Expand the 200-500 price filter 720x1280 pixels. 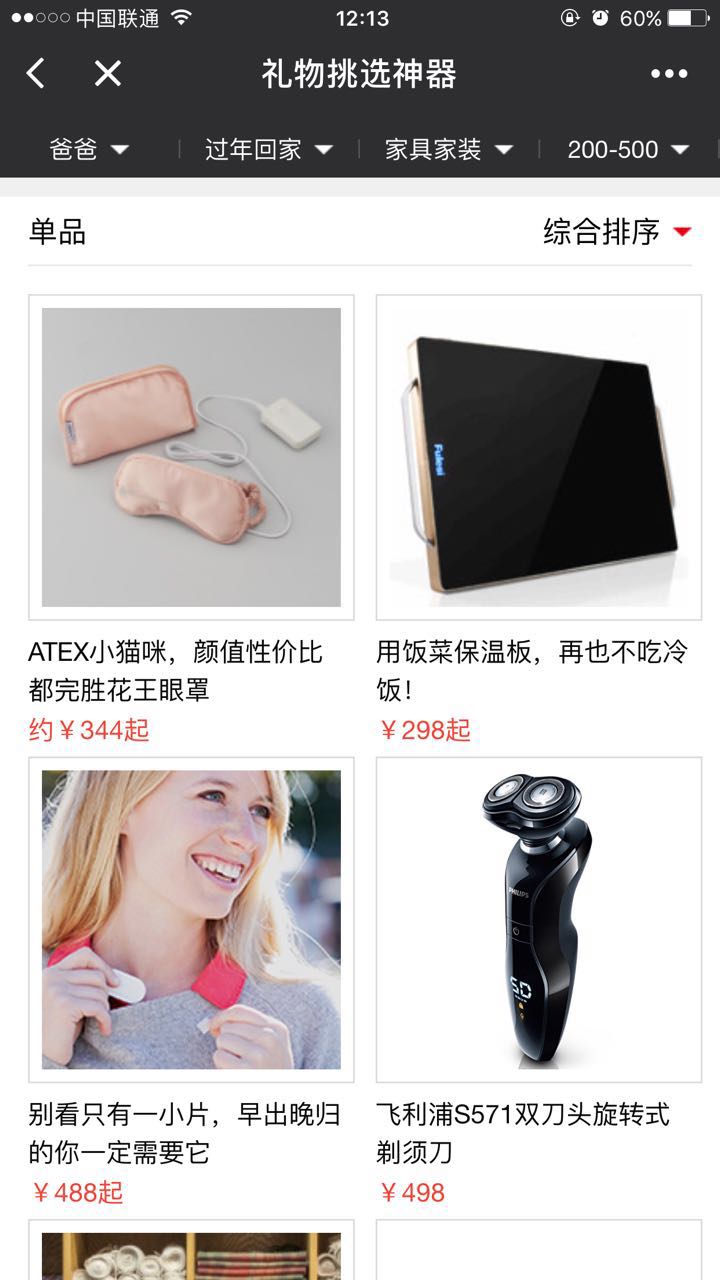[628, 150]
